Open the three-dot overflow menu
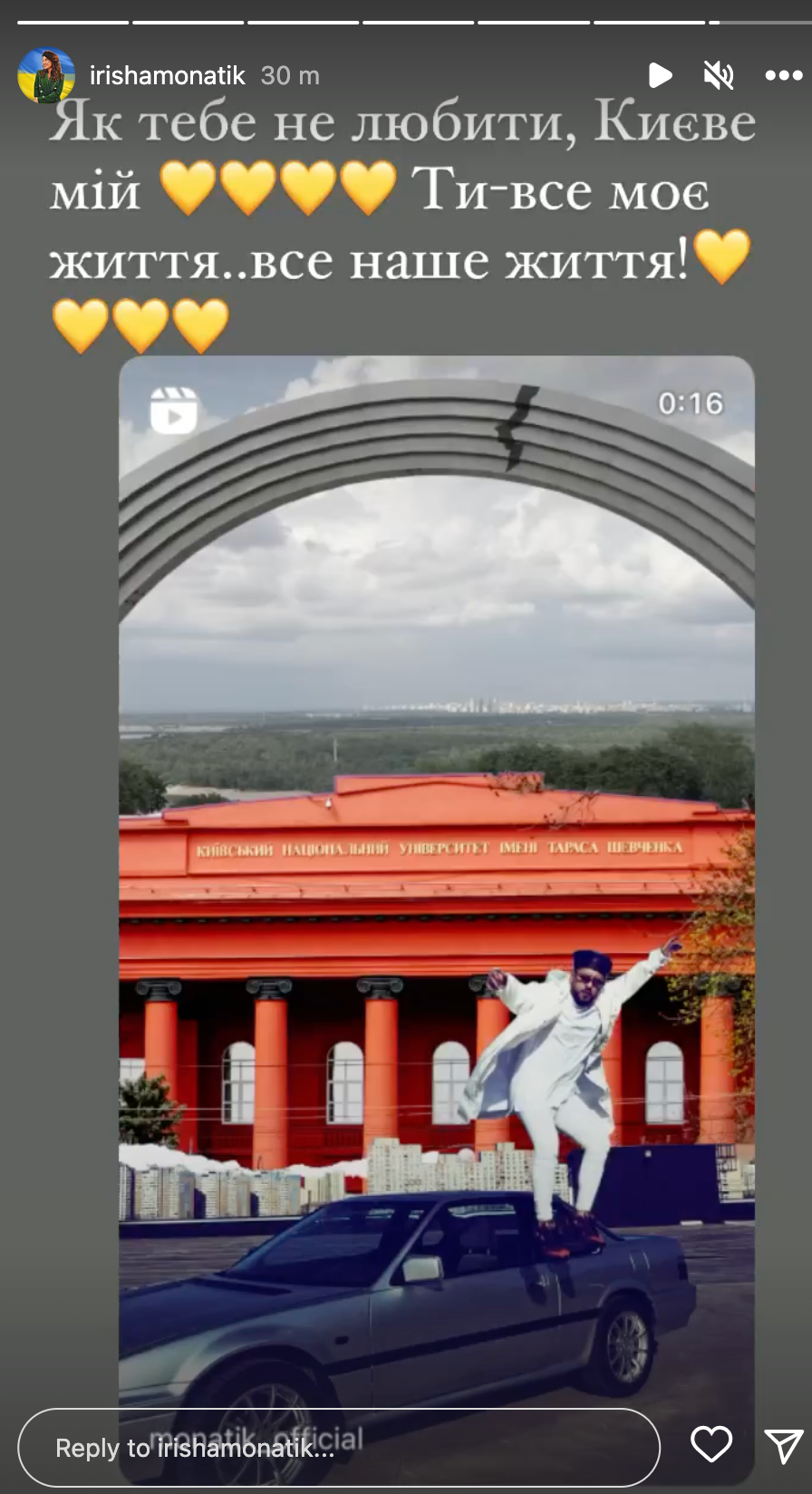Screen dimensions: 812x1494 click(x=783, y=76)
